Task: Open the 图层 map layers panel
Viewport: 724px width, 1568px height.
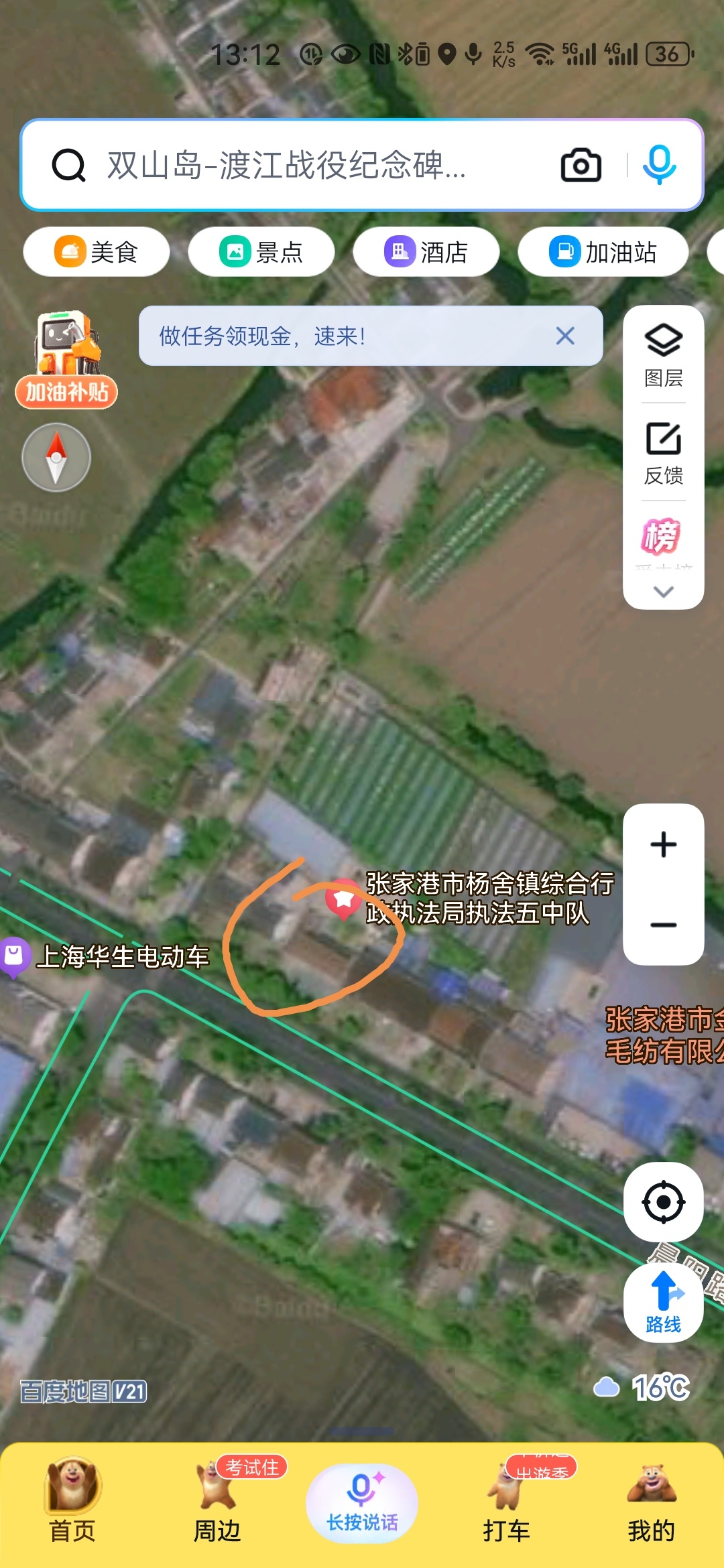Action: (x=663, y=355)
